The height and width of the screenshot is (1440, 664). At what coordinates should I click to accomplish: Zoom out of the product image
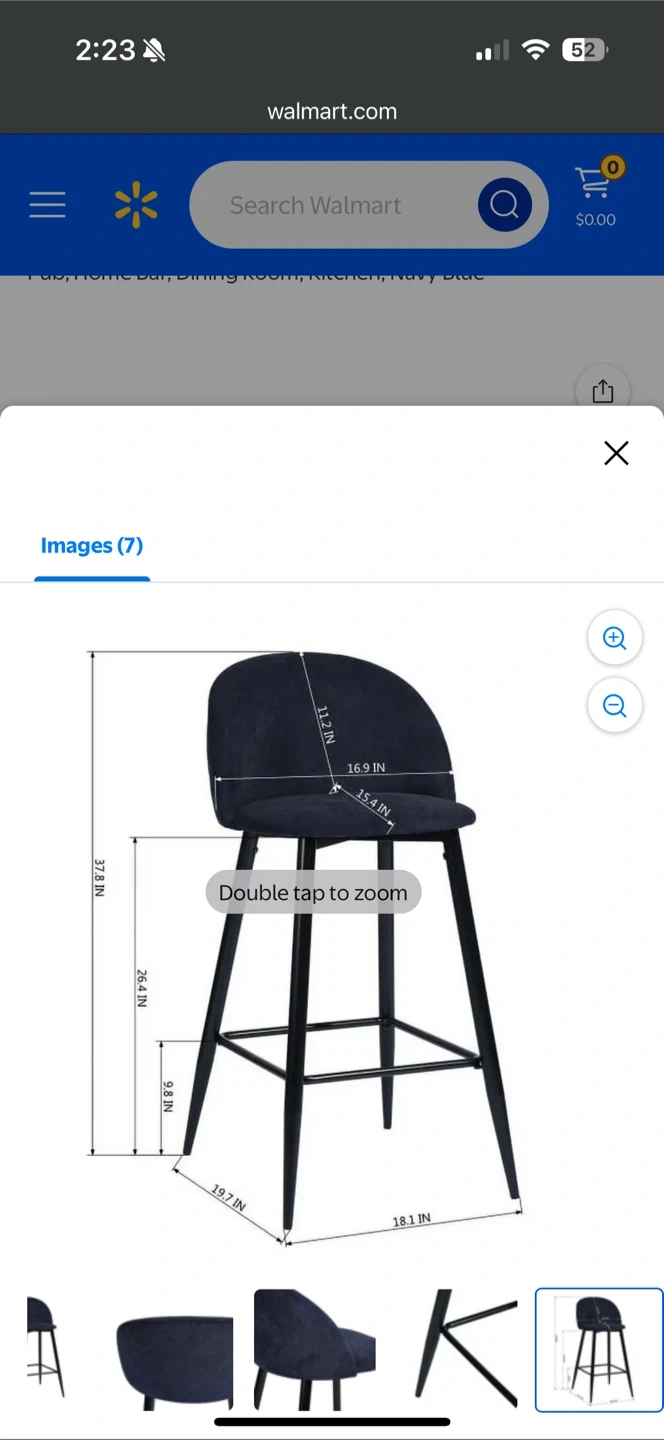click(614, 706)
